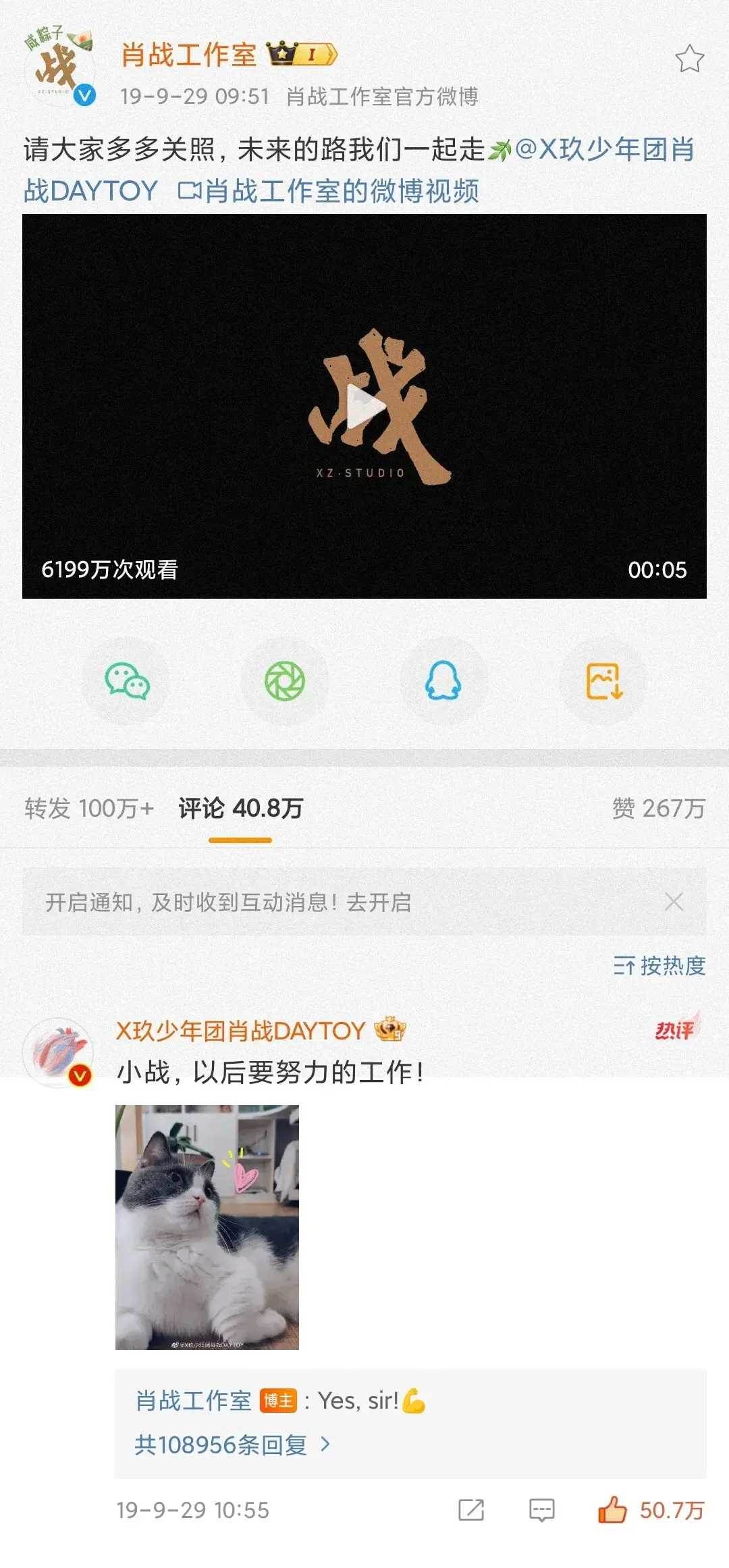Image resolution: width=729 pixels, height=1568 pixels.
Task: Open 肖战工作室 profile avatar
Action: pos(59,67)
